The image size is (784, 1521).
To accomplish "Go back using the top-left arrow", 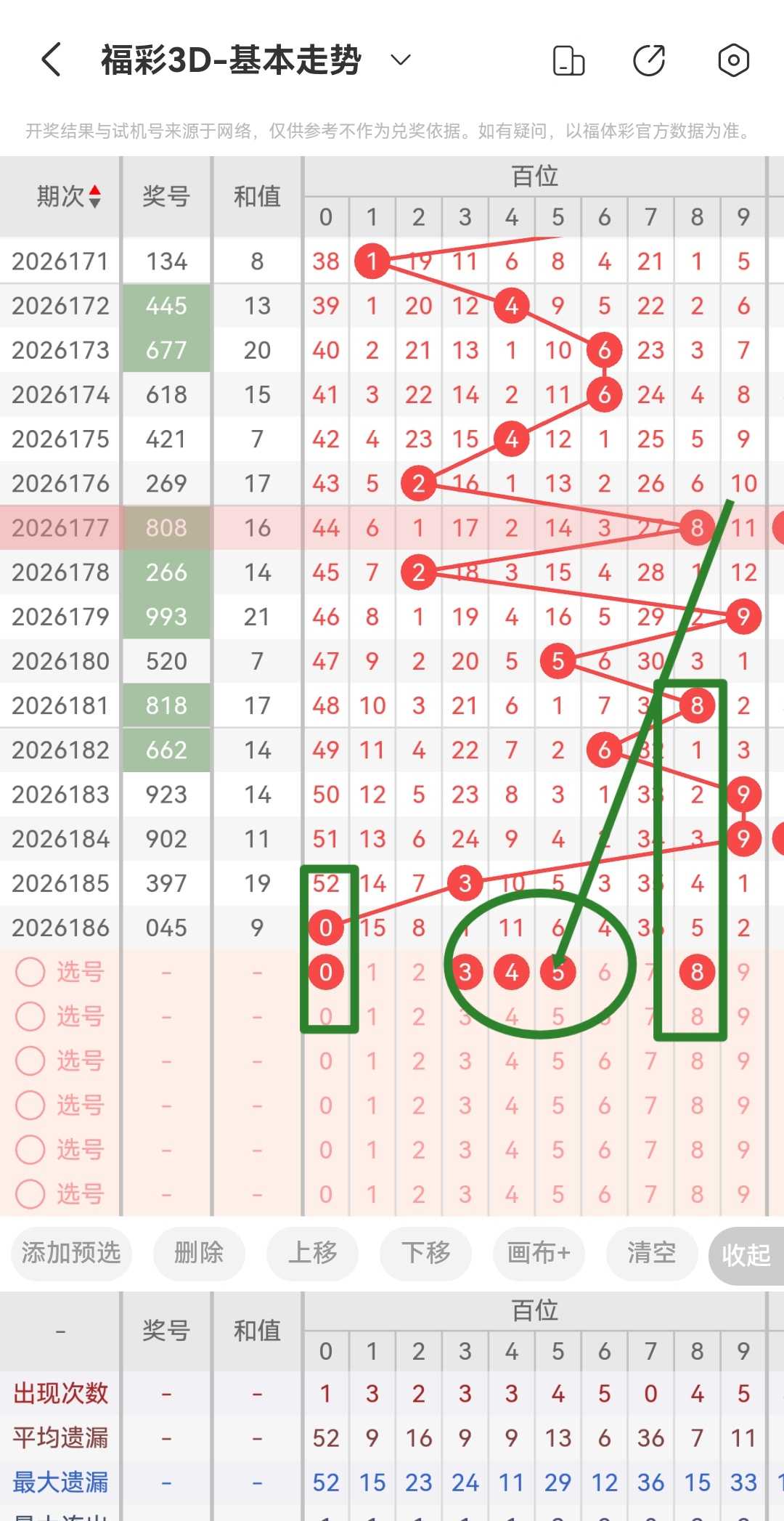I will [51, 60].
